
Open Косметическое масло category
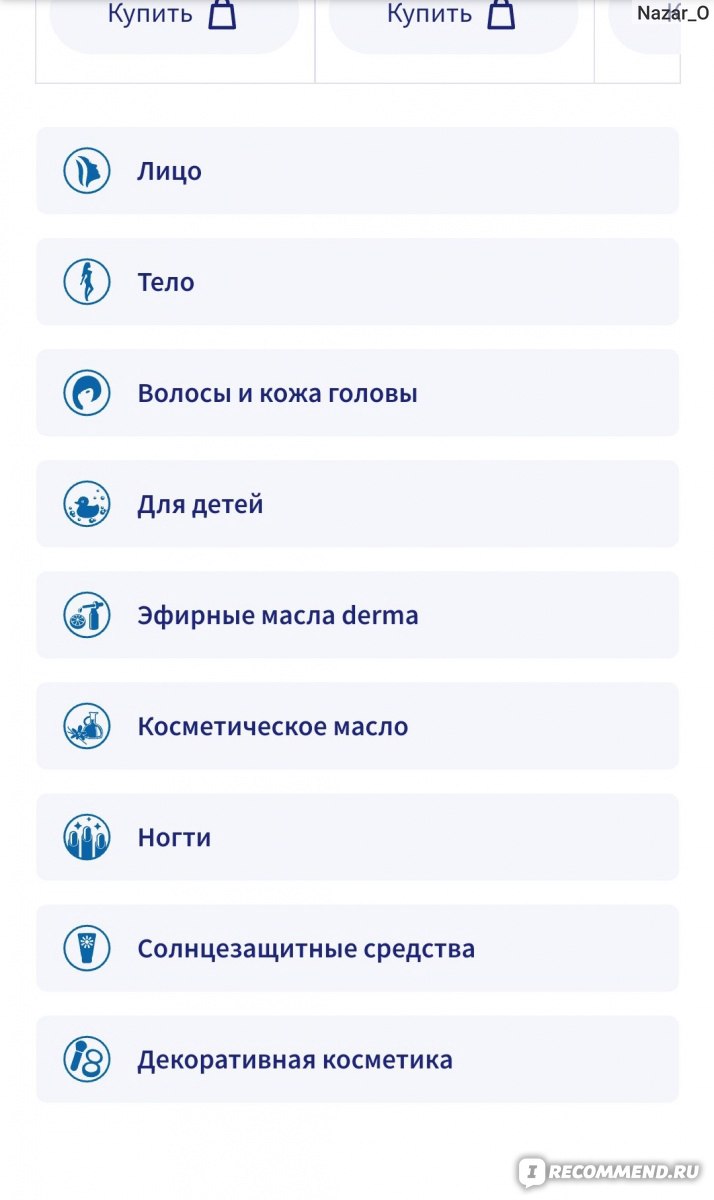[x=357, y=726]
